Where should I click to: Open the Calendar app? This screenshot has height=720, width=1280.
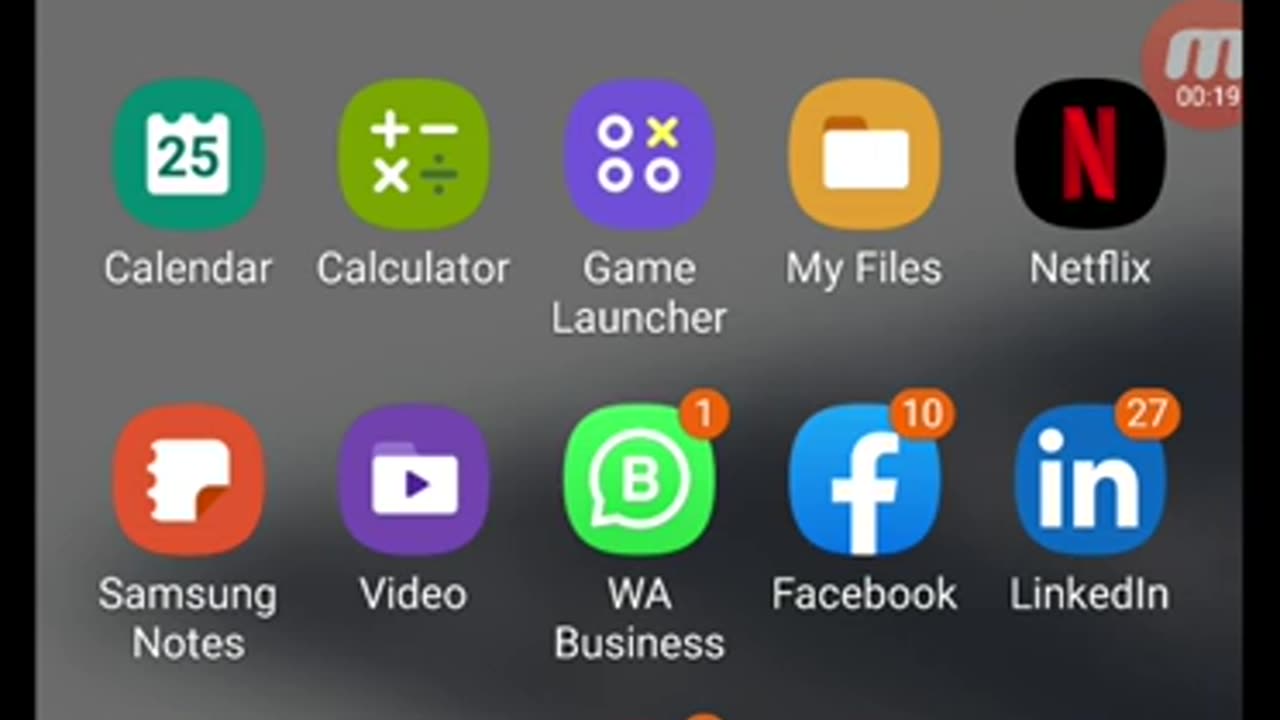click(188, 155)
